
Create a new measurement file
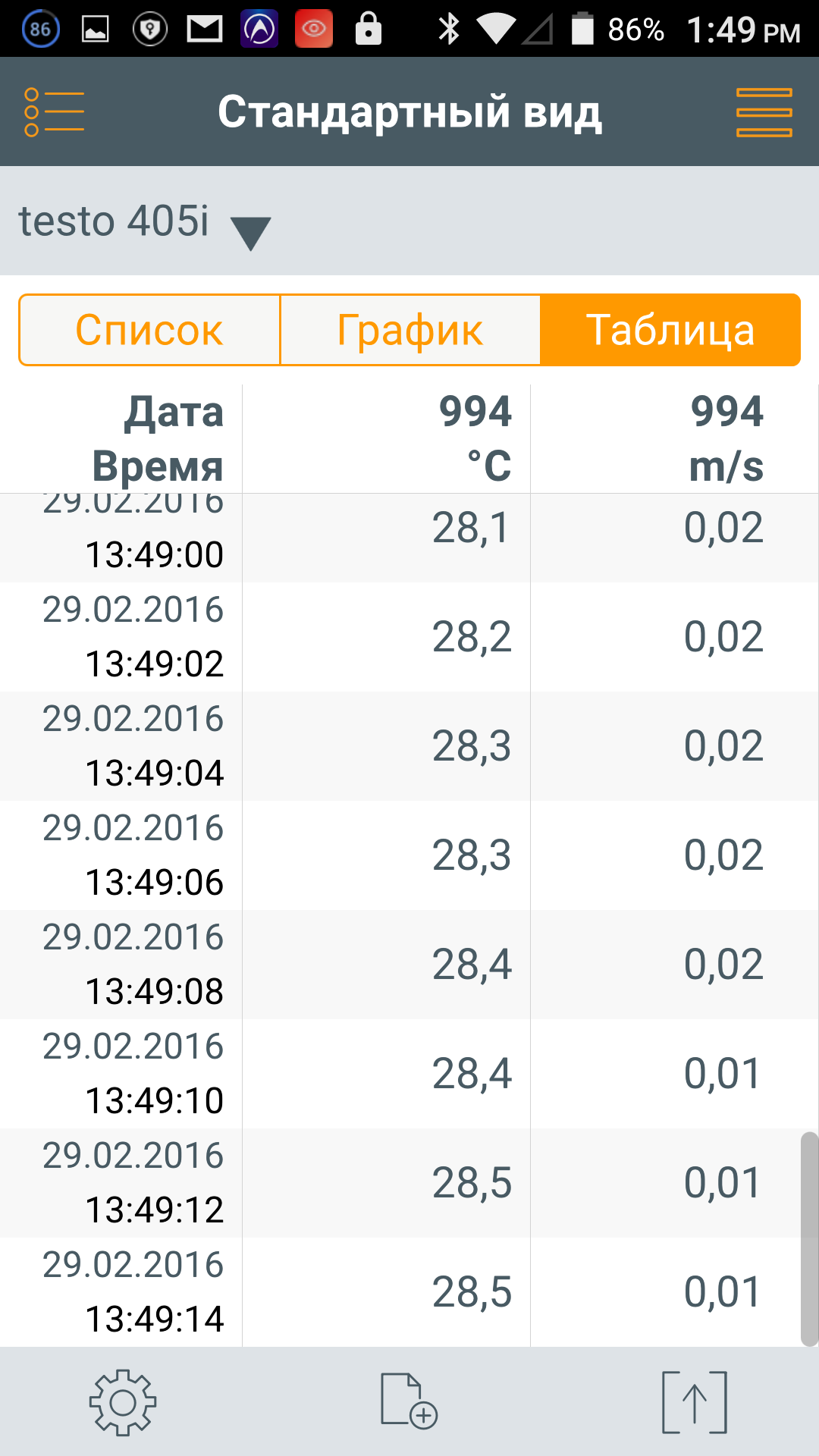click(409, 1401)
